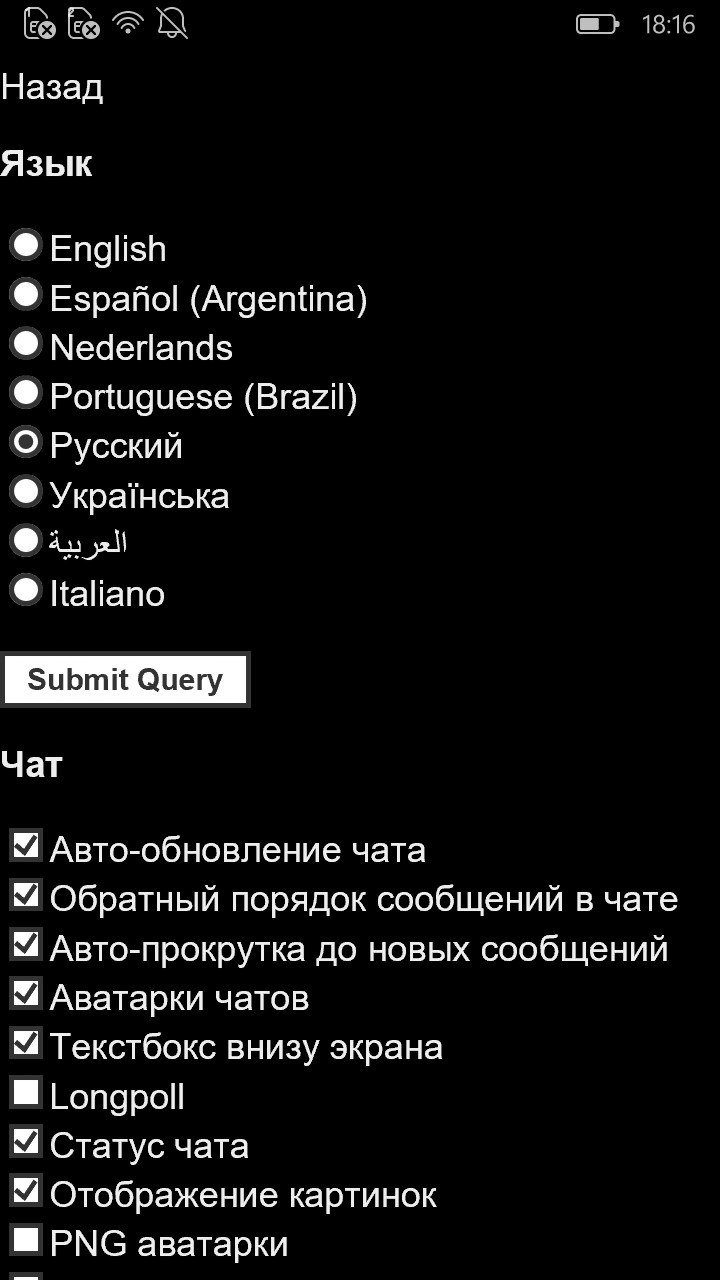The image size is (720, 1280).
Task: Select Русский language option
Action: pos(25,442)
